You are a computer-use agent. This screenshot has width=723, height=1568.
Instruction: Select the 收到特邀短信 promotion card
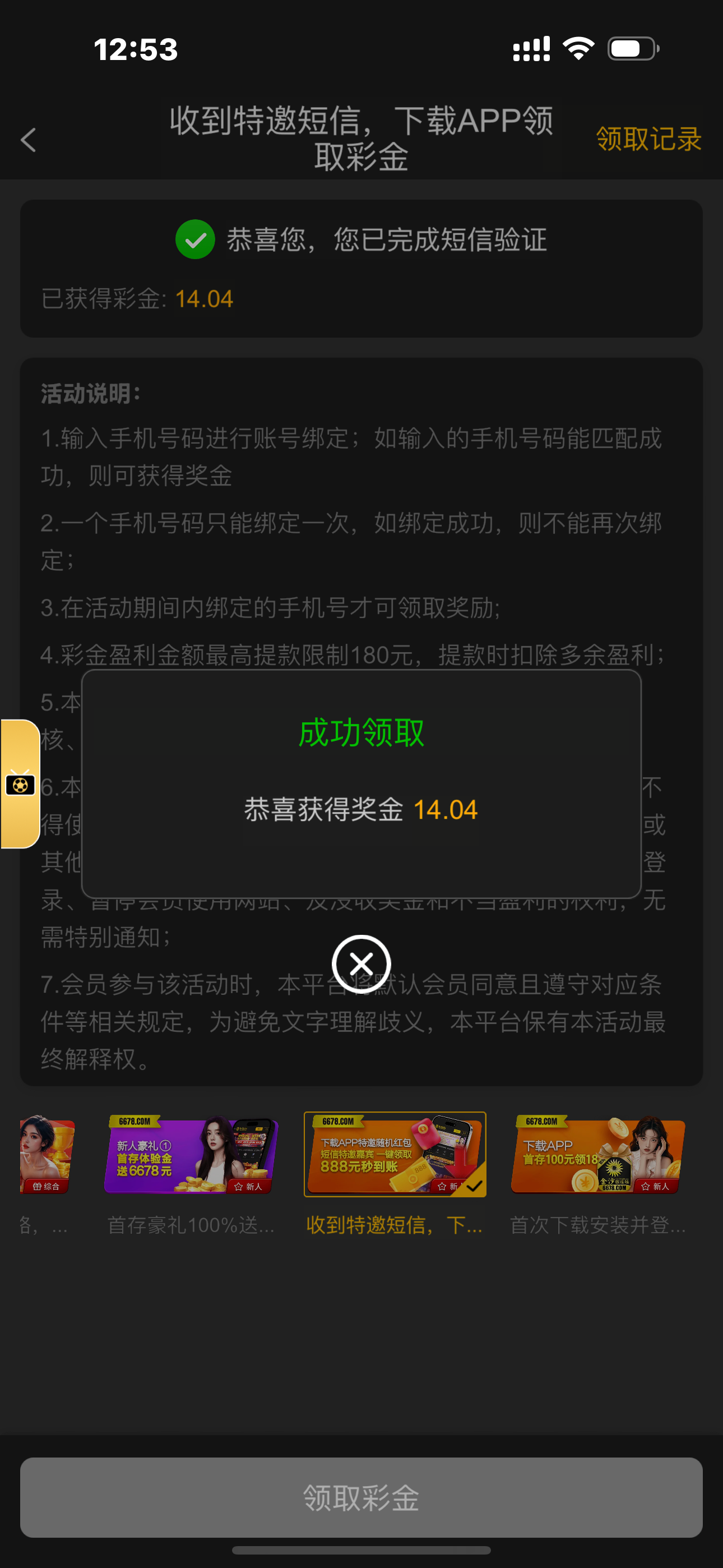pos(395,1155)
